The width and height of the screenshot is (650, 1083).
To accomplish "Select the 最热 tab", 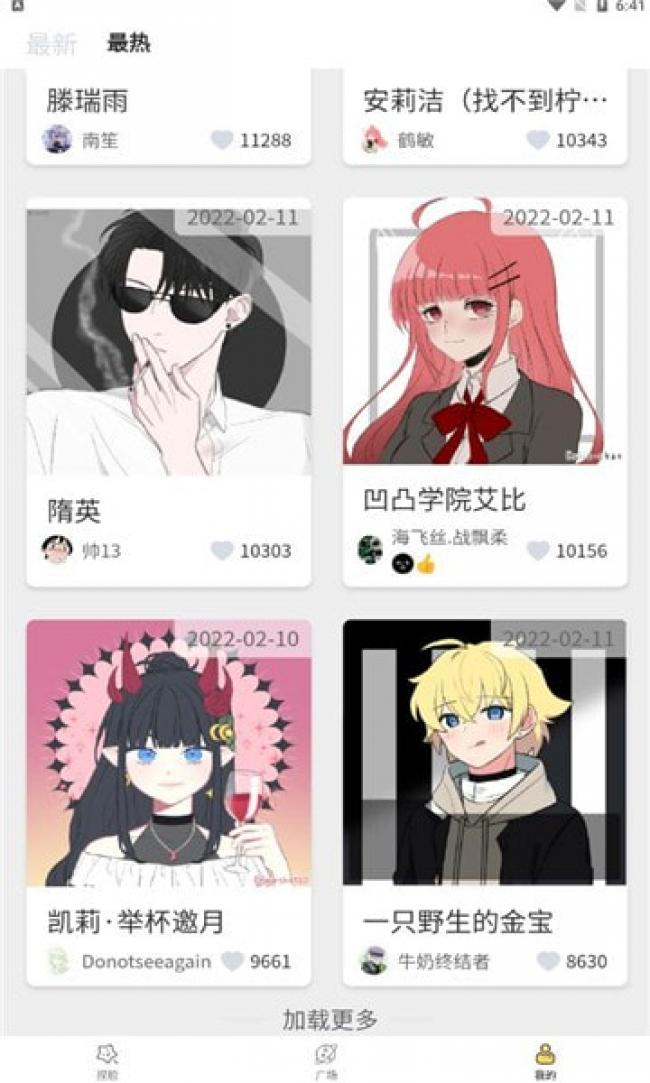I will pos(128,44).
